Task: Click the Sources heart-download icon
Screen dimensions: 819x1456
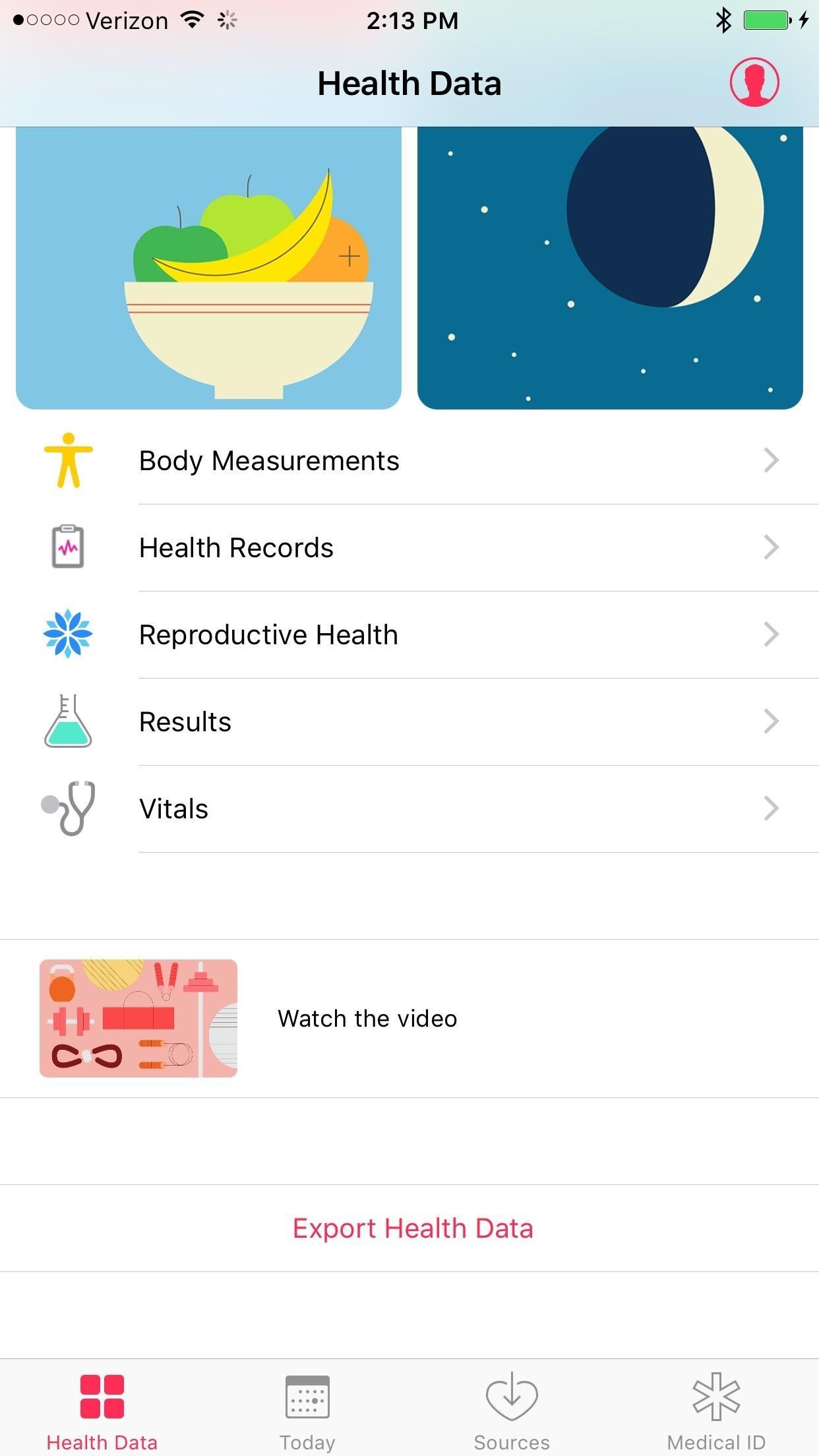Action: tap(512, 1393)
